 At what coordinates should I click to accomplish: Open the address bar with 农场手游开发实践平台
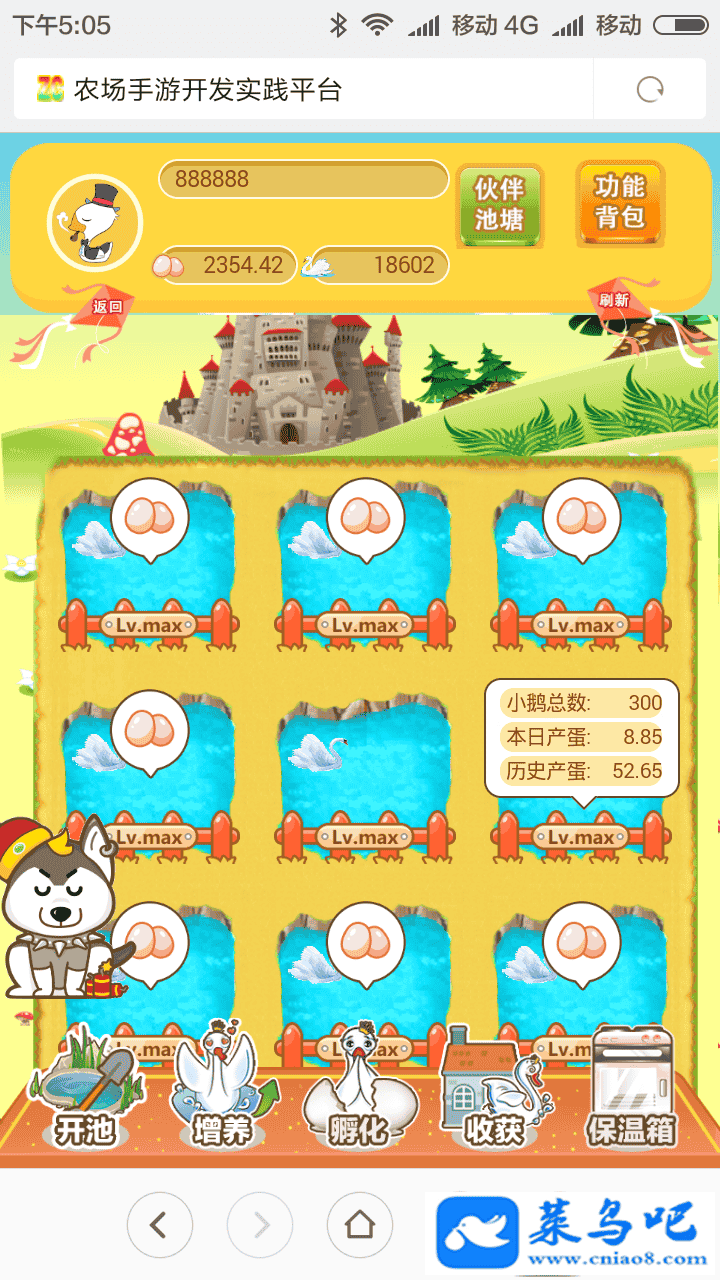point(300,90)
